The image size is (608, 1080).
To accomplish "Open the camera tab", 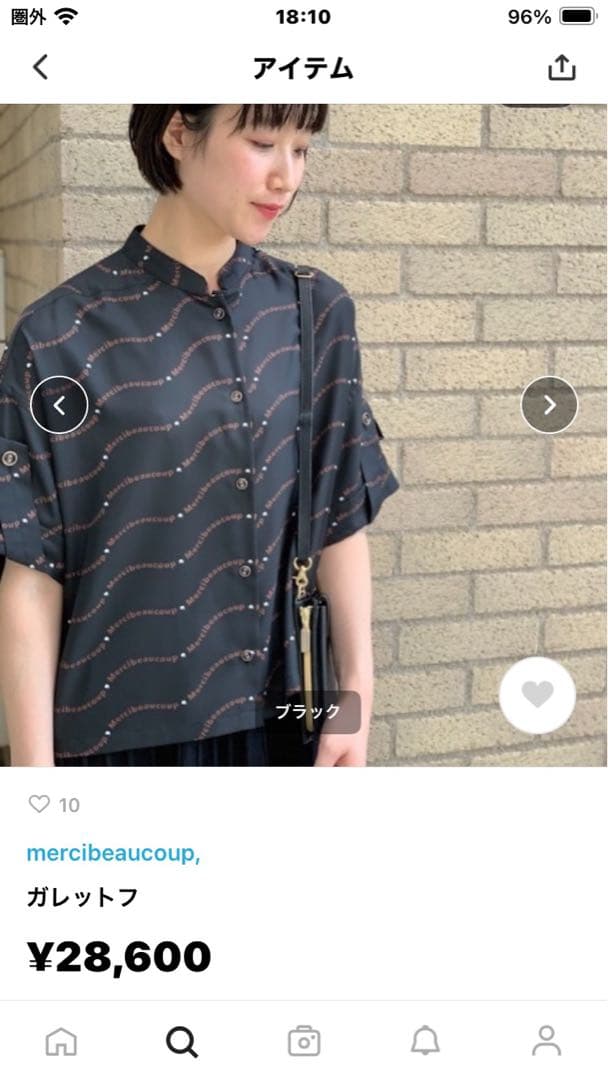I will coord(304,1041).
